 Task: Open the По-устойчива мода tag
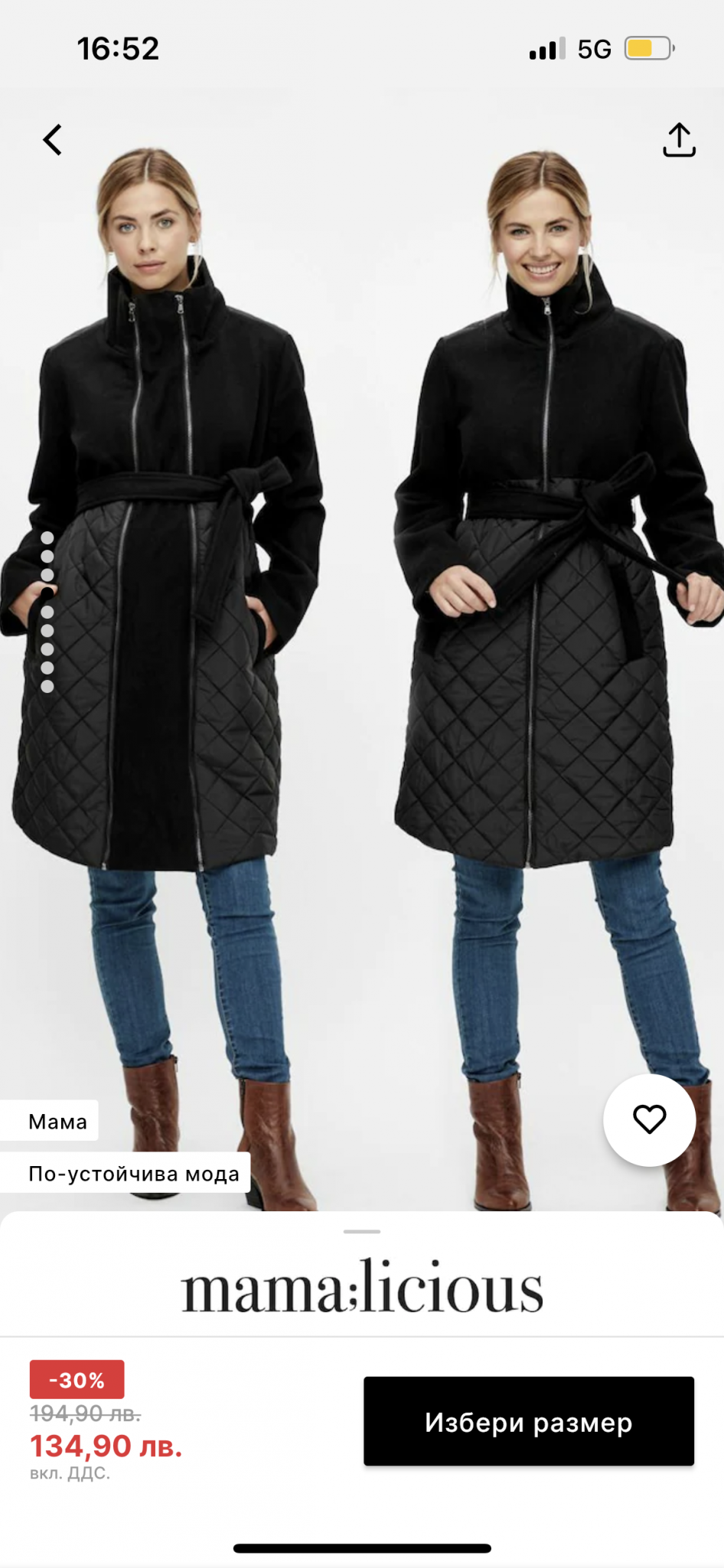click(x=133, y=1173)
